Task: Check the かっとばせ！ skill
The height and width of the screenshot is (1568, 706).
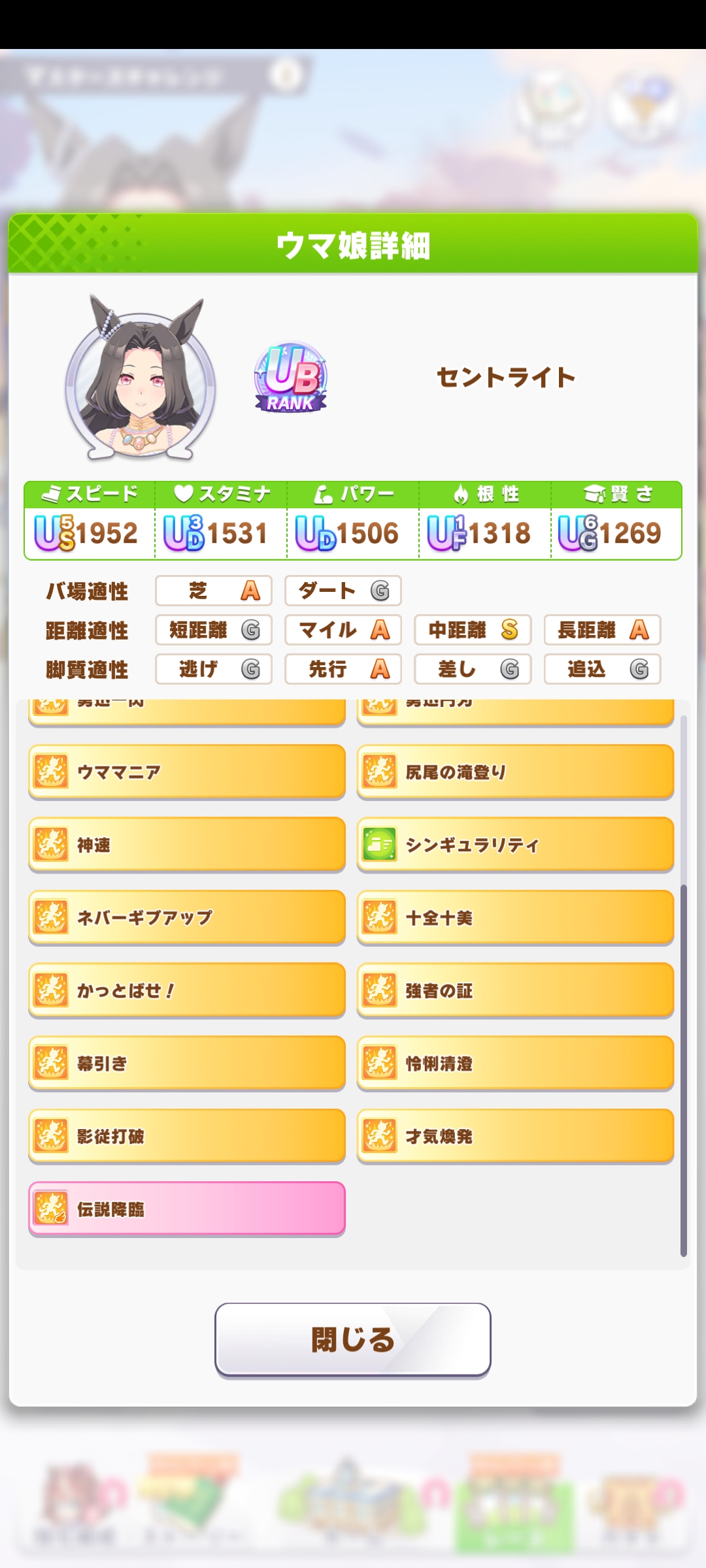Action: (x=187, y=990)
